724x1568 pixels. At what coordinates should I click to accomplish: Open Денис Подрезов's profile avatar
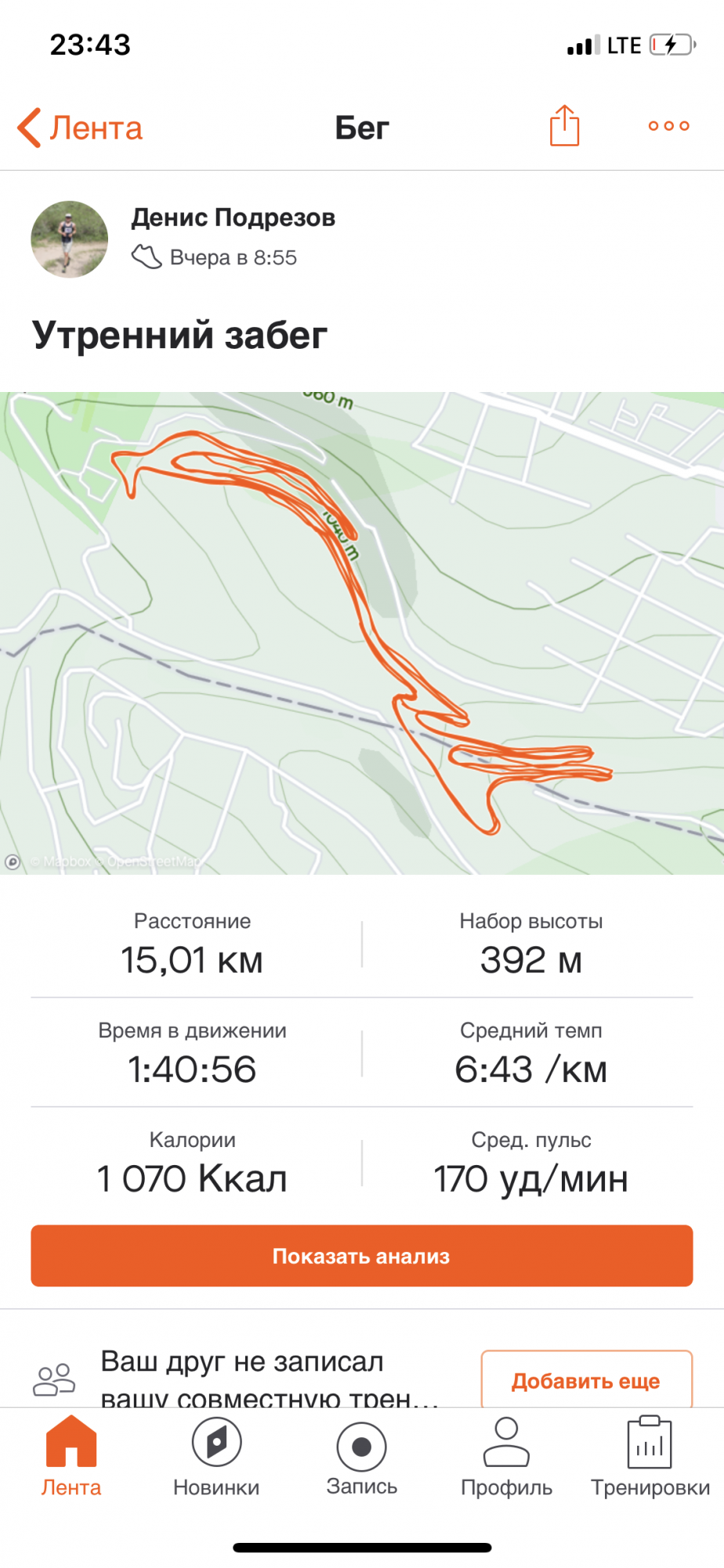(70, 239)
